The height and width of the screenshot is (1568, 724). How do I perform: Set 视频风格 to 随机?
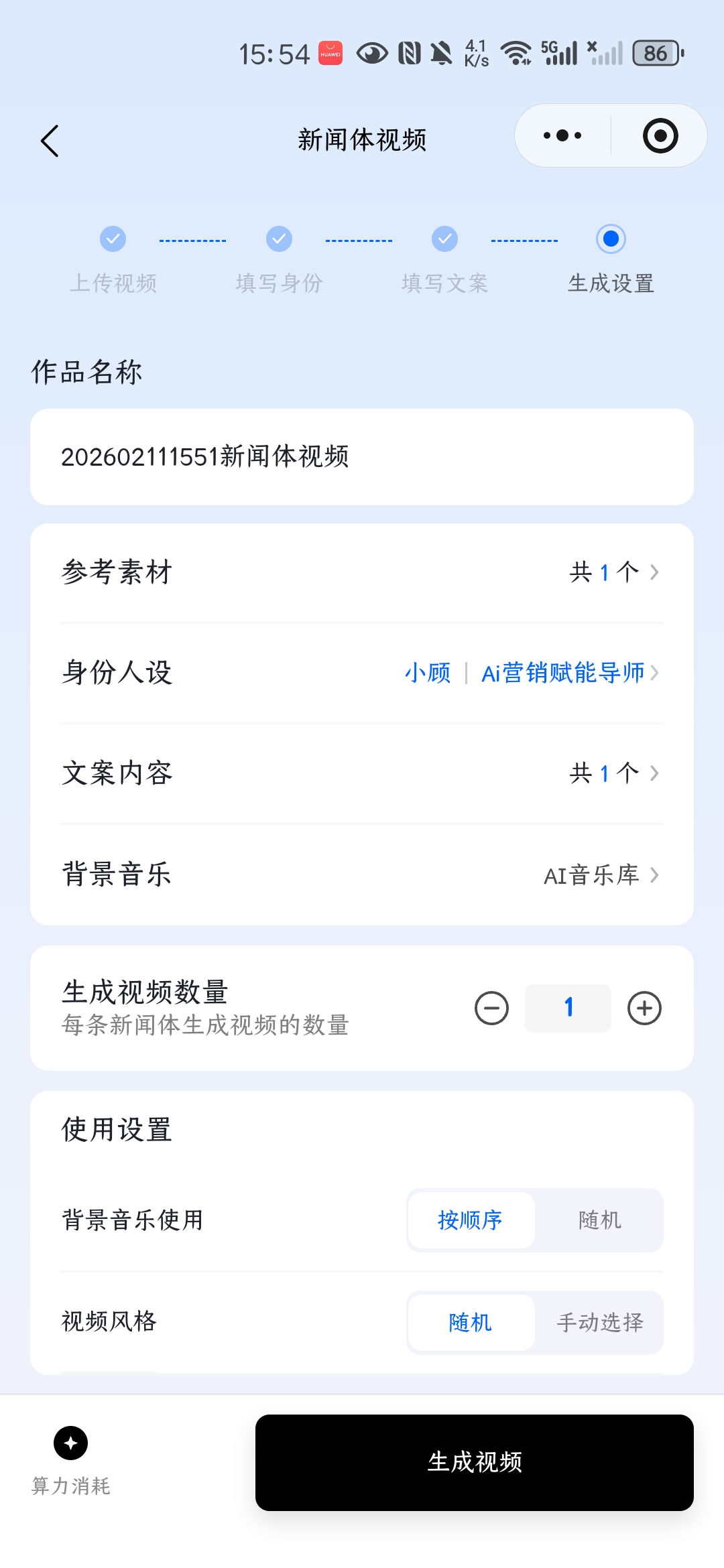[471, 1322]
